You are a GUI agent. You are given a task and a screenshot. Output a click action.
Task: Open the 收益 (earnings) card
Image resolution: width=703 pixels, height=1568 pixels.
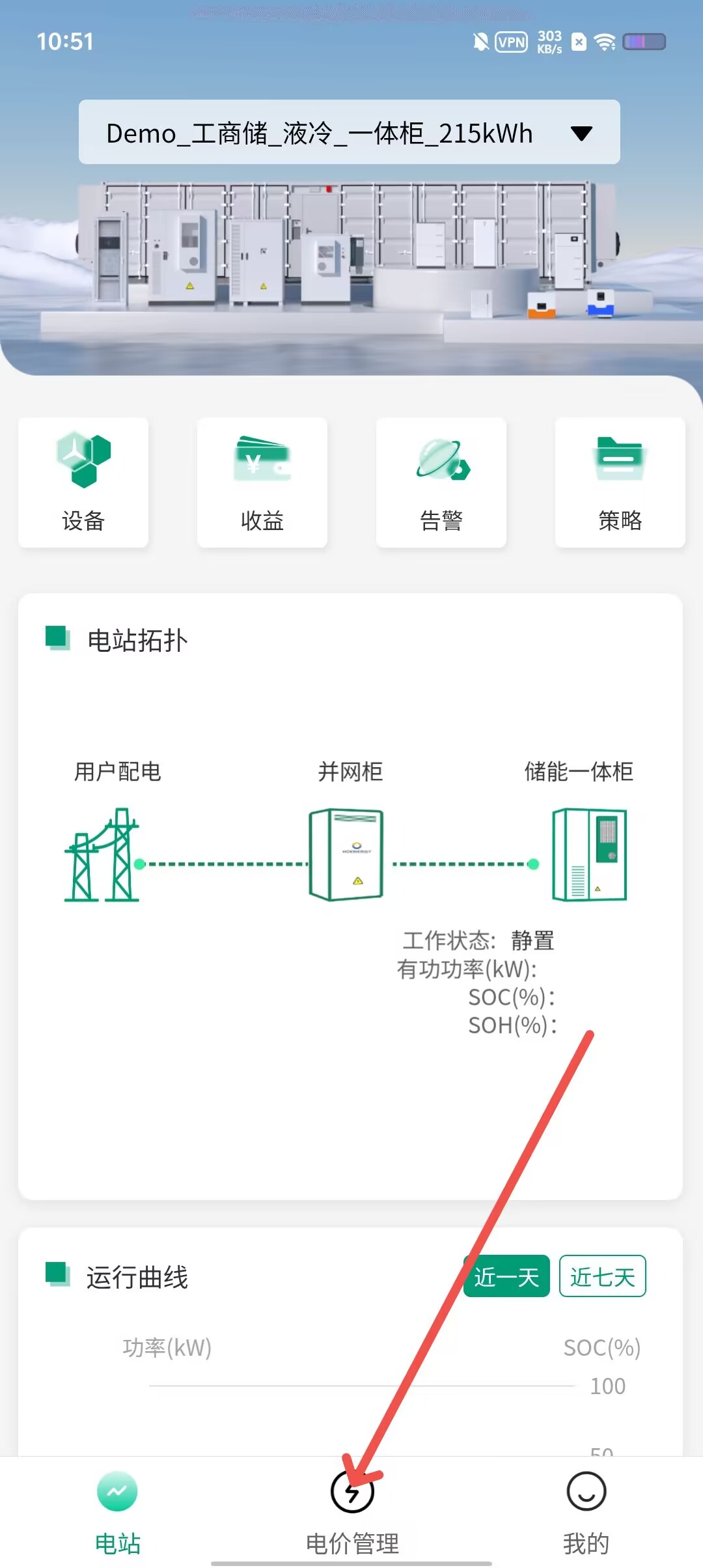coord(262,483)
